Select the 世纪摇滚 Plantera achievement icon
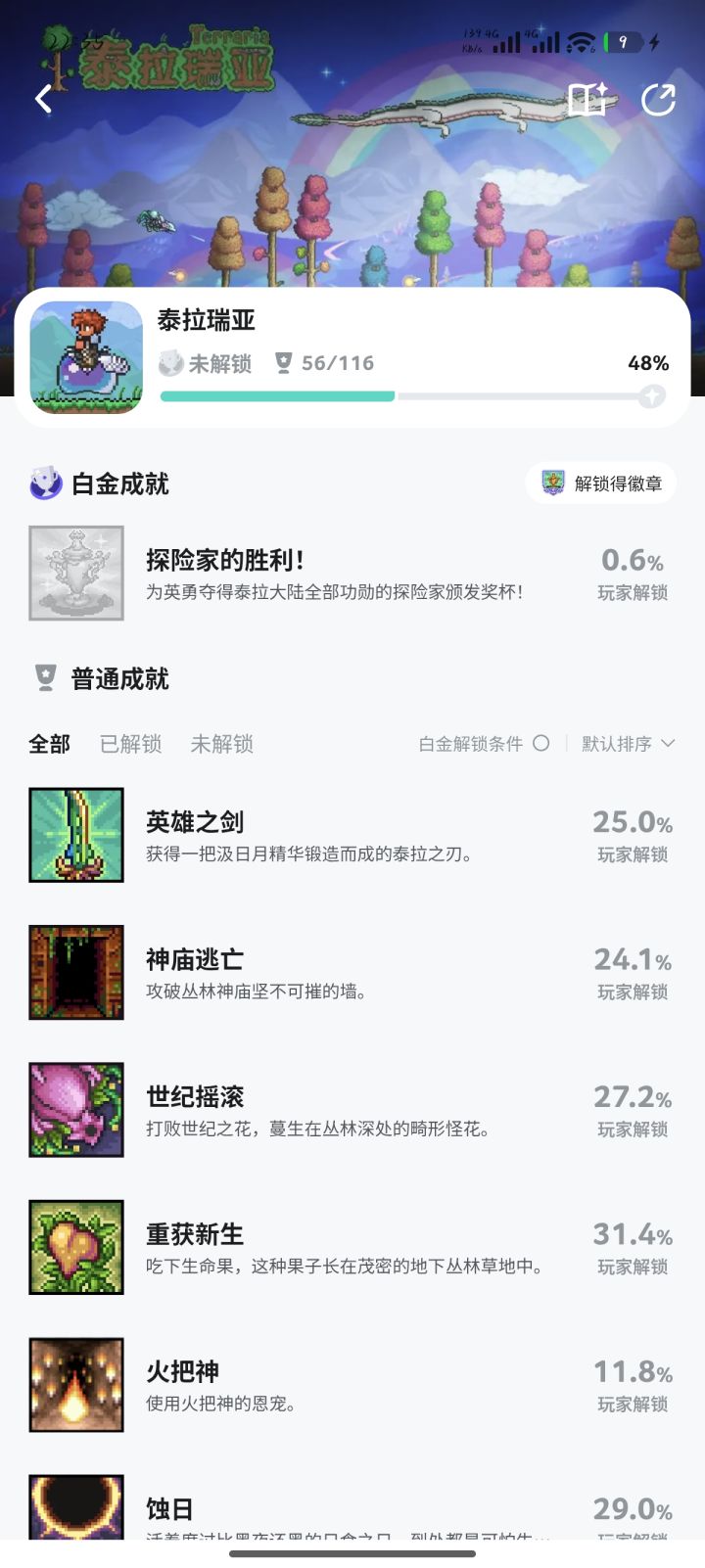 pyautogui.click(x=75, y=1108)
